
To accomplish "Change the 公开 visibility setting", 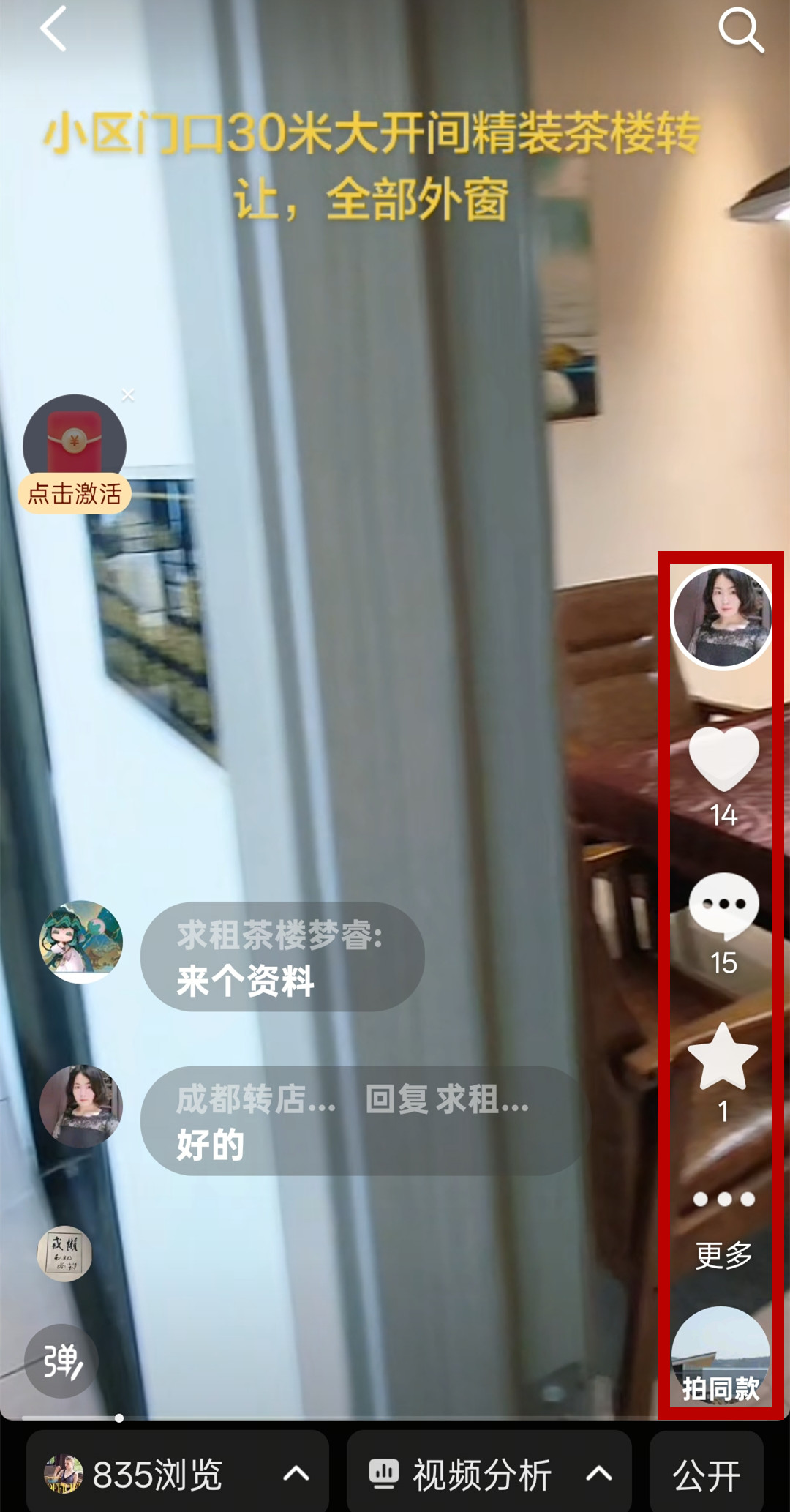I will point(706,1474).
